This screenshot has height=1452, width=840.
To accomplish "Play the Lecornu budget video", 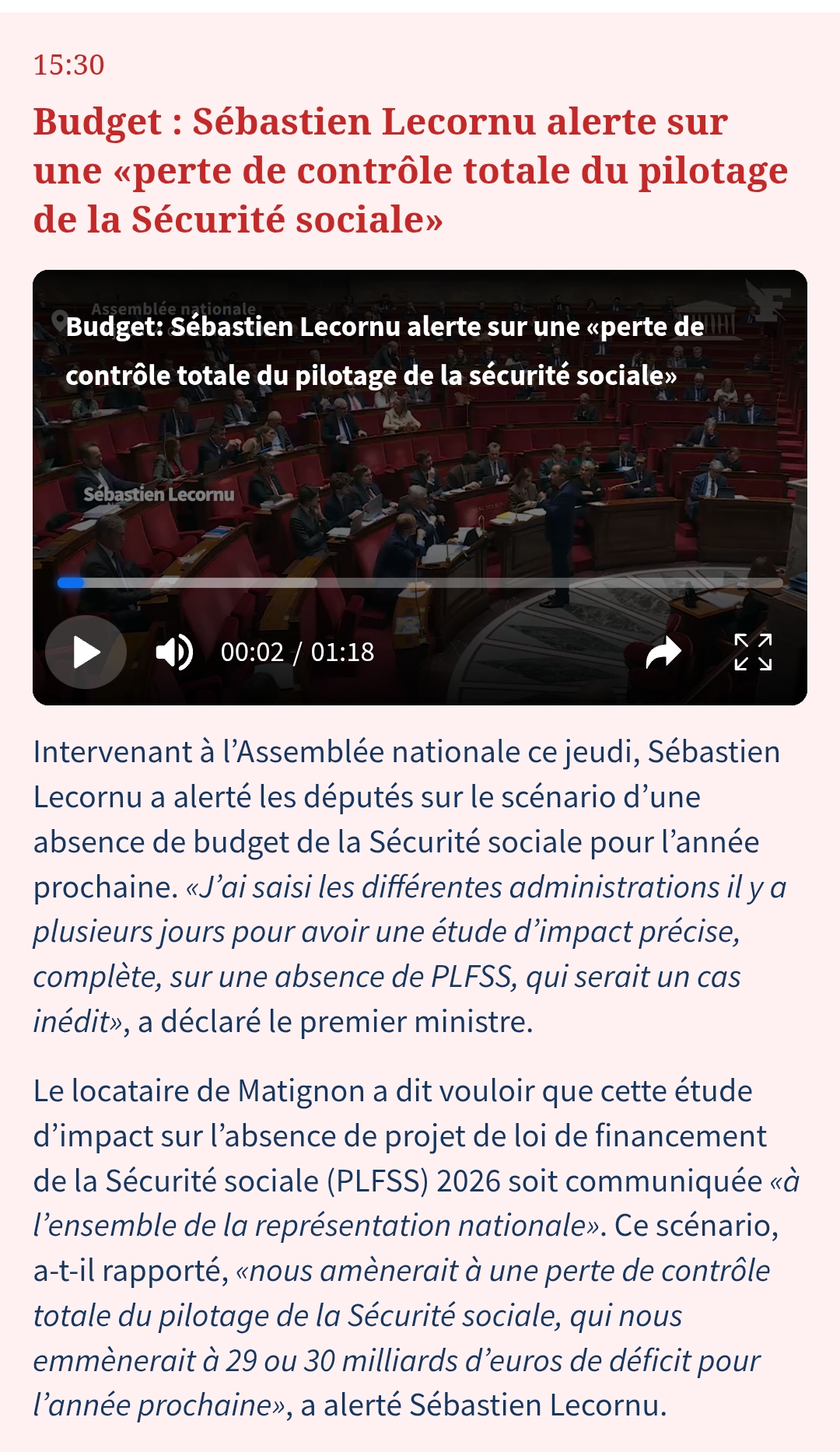I will click(86, 652).
